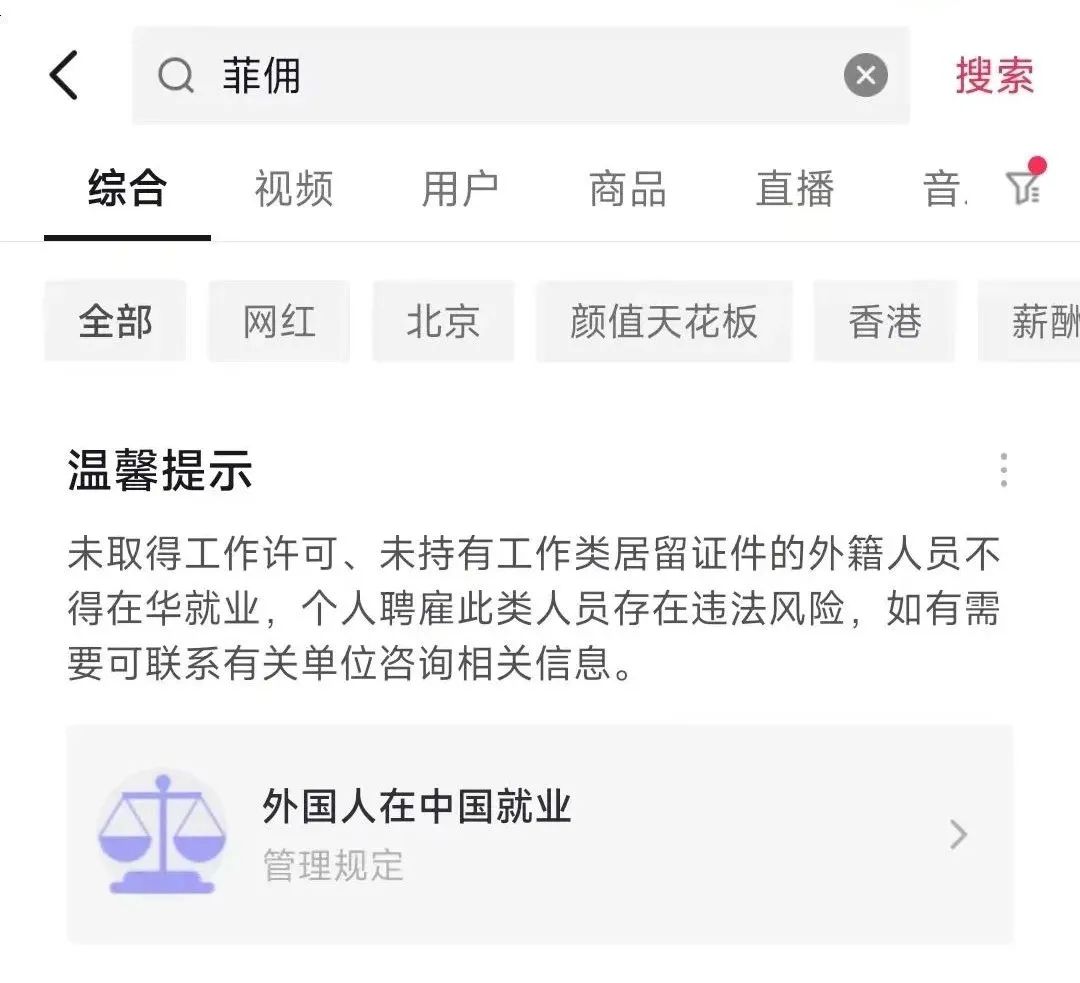This screenshot has width=1080, height=983.
Task: Open the three-dot menu beside 温馨提示
Action: (1004, 470)
